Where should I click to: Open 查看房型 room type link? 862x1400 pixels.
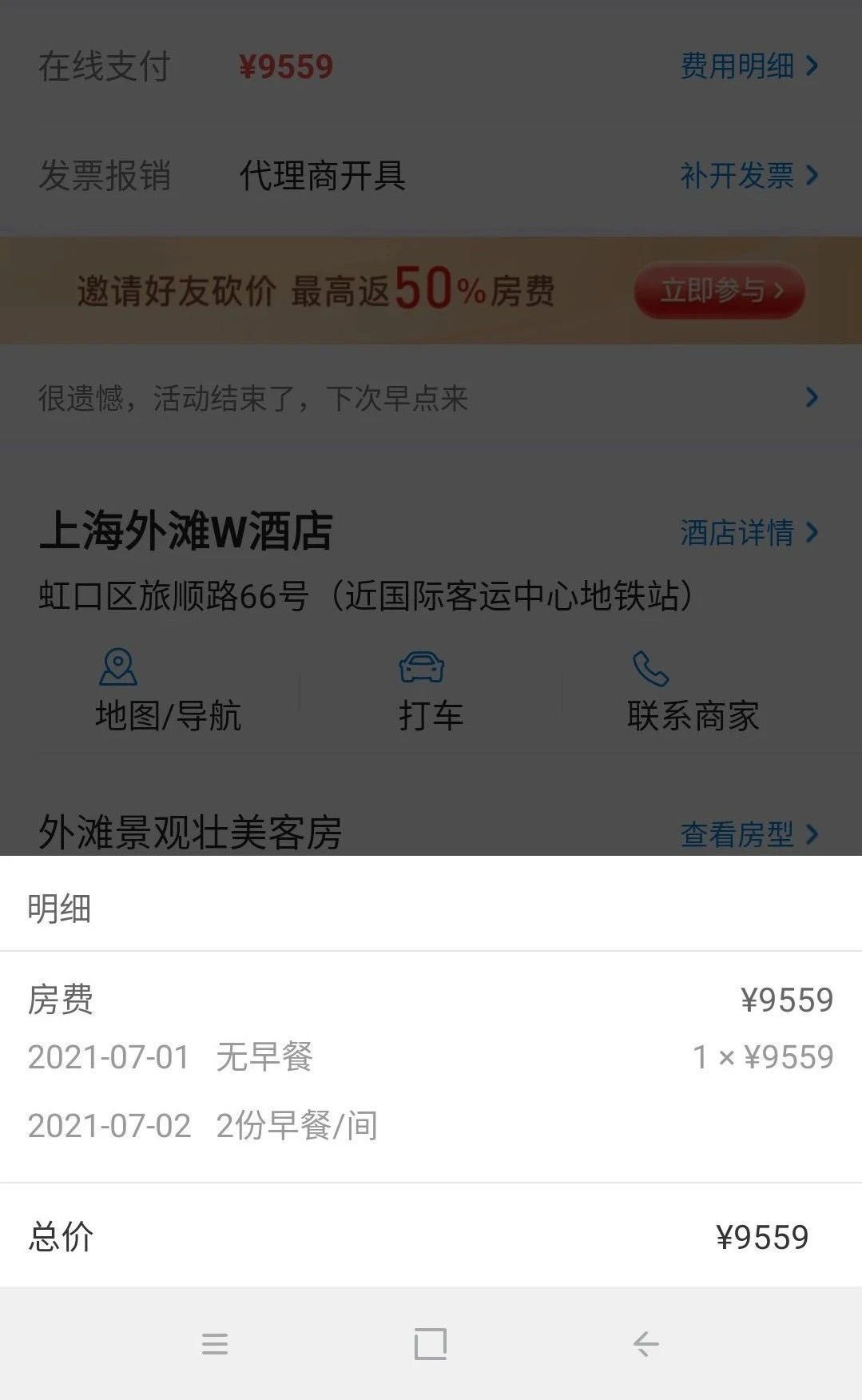coord(749,834)
